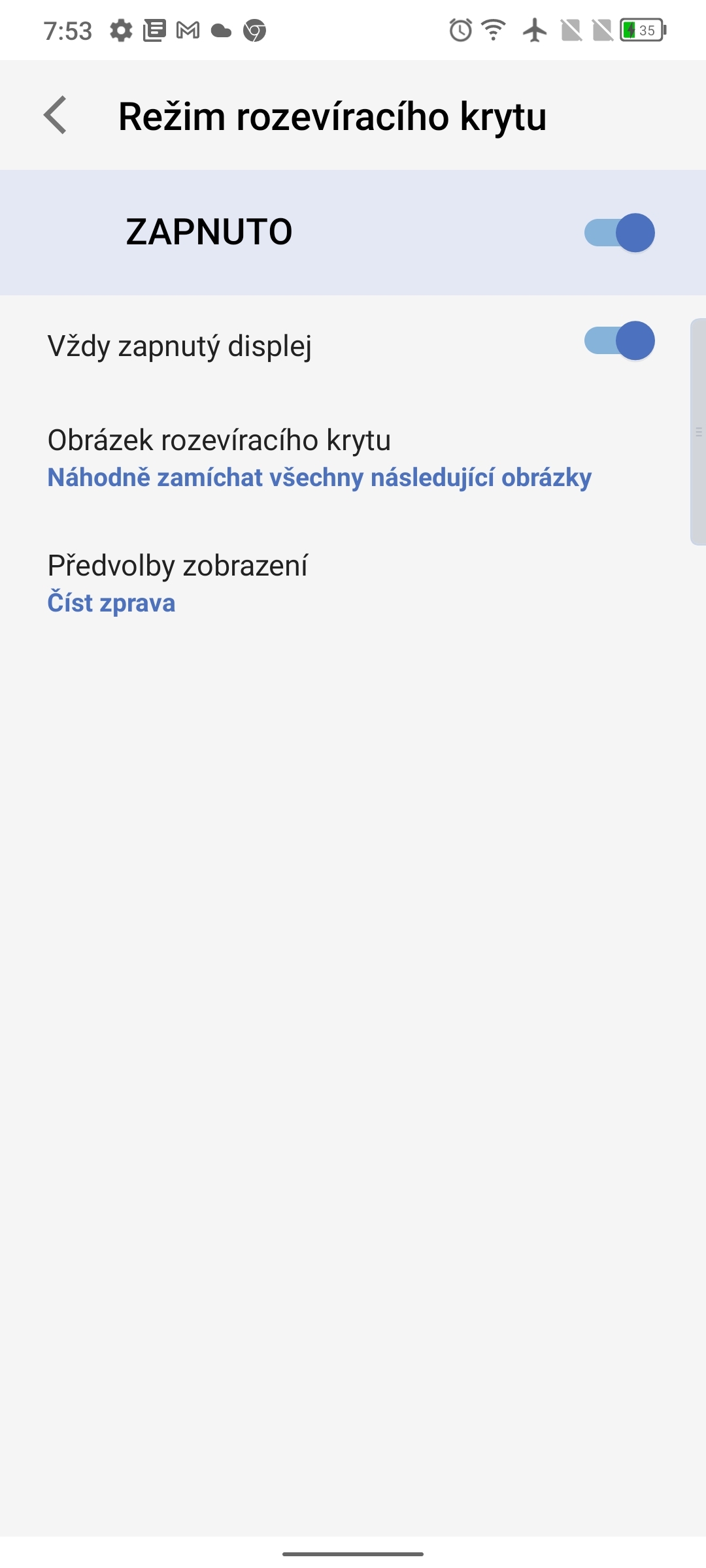
Task: Open the Settings gear icon in status bar
Action: pyautogui.click(x=121, y=29)
